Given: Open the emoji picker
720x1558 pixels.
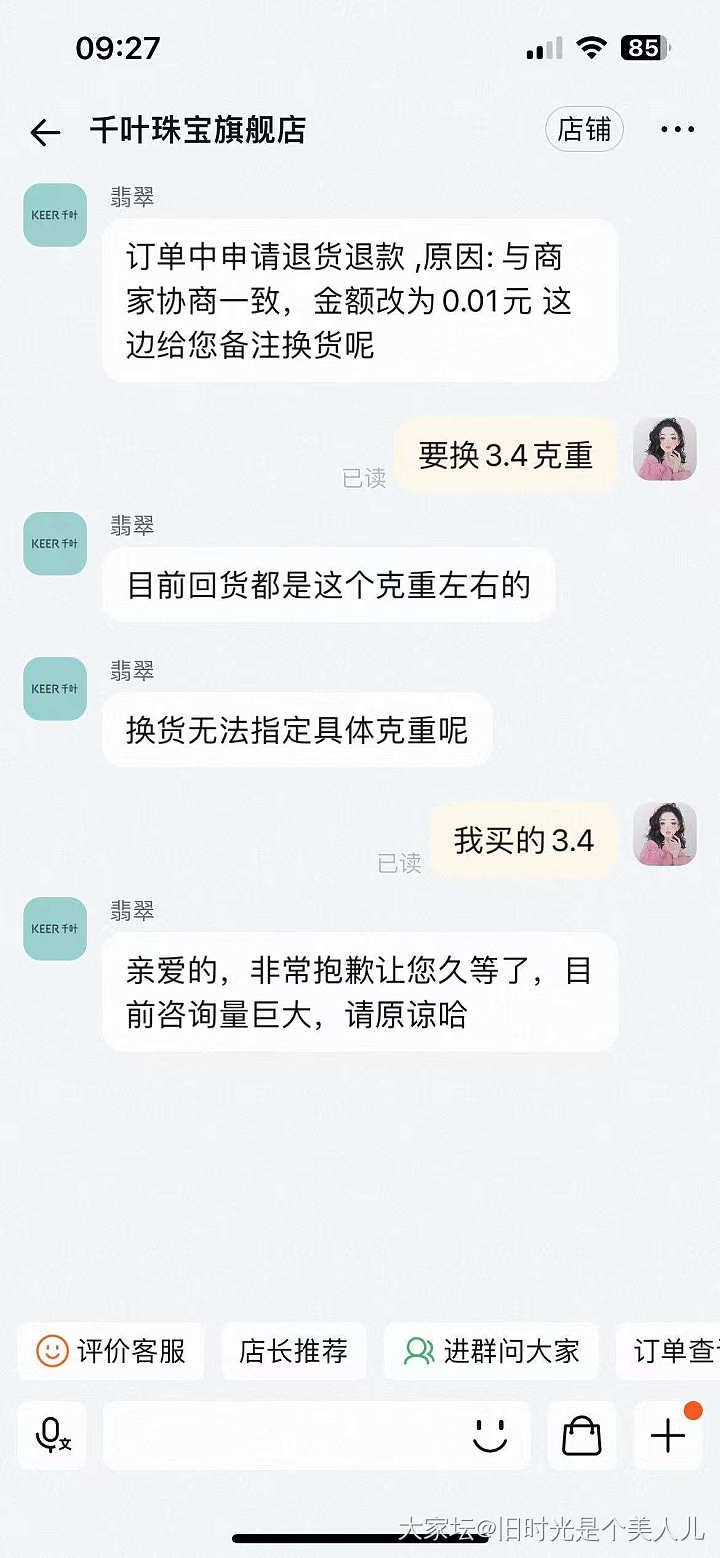Looking at the screenshot, I should [x=490, y=1436].
